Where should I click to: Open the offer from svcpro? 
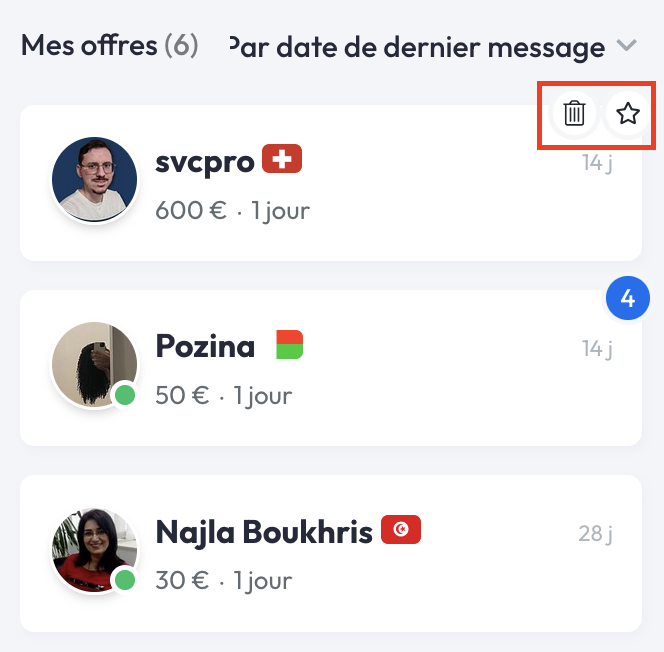(x=330, y=185)
